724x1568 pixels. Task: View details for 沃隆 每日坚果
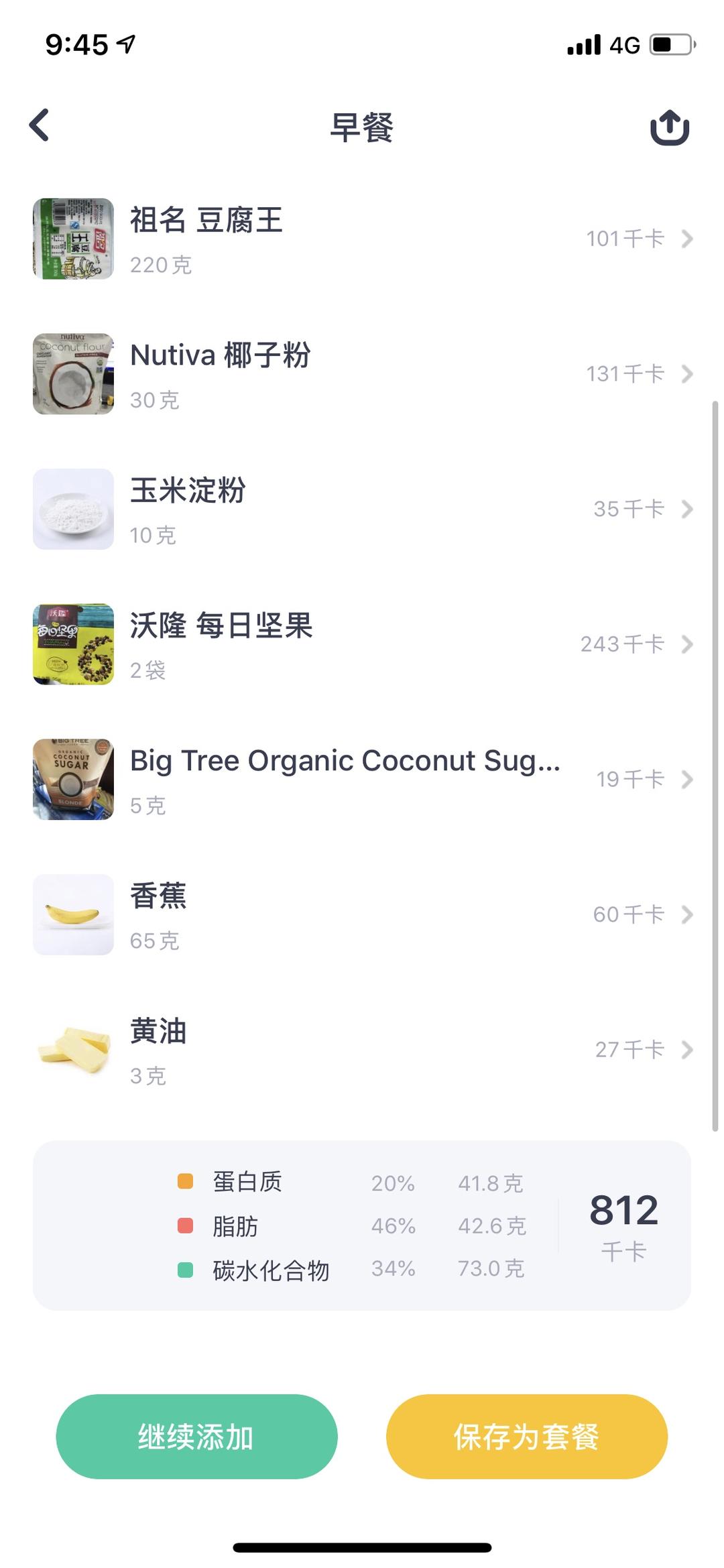pyautogui.click(x=362, y=644)
